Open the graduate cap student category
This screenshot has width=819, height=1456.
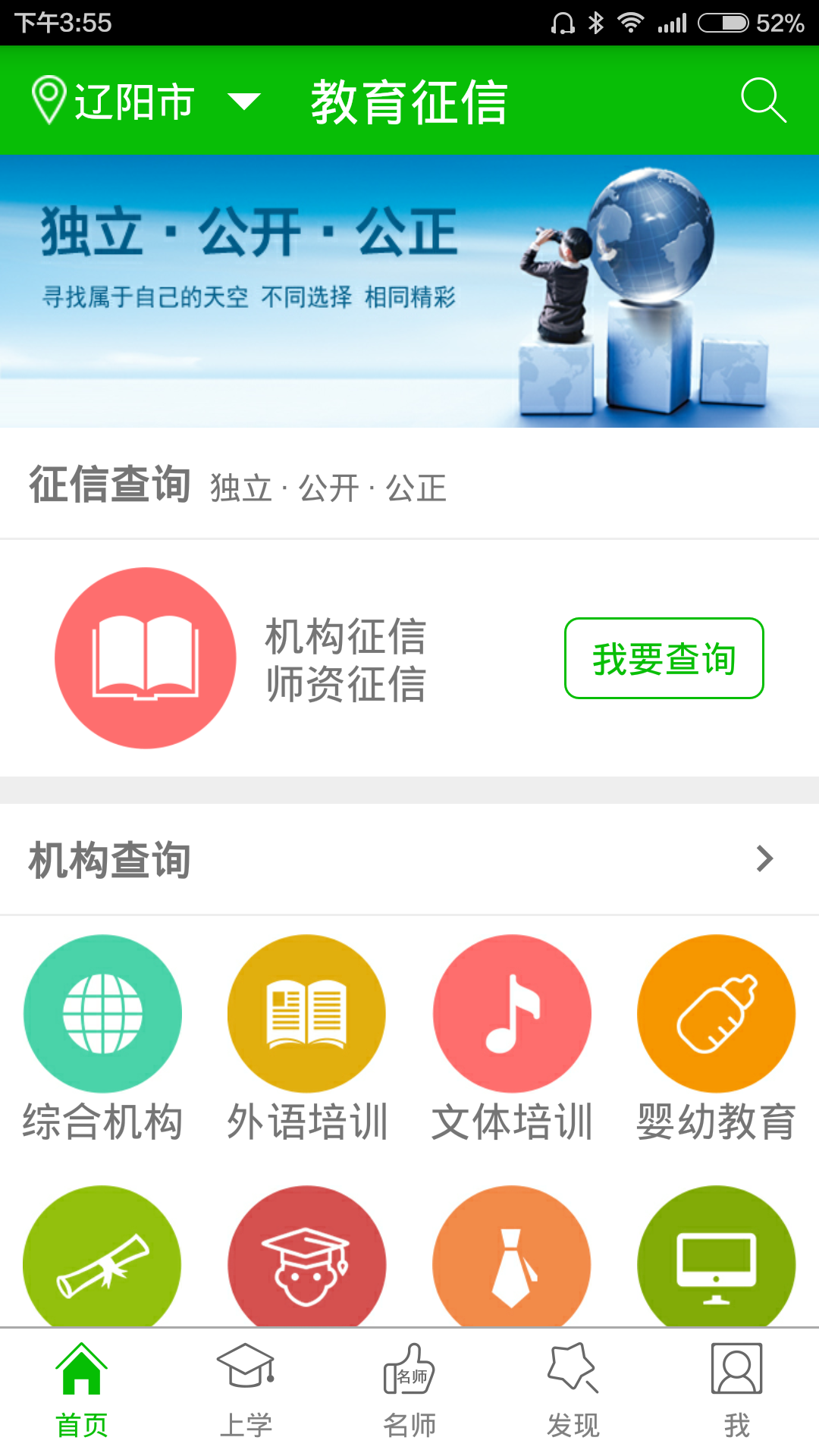point(306,1259)
